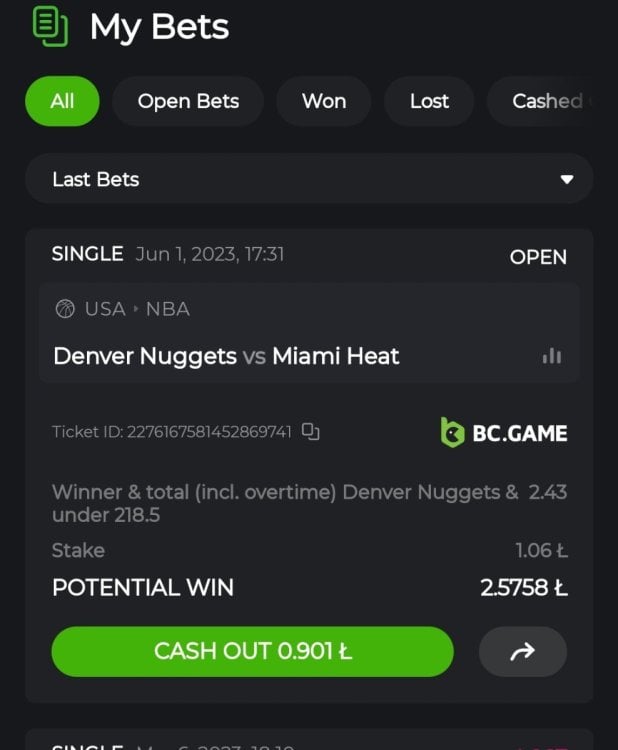The width and height of the screenshot is (618, 750).
Task: Show only Won bets
Action: [x=324, y=101]
